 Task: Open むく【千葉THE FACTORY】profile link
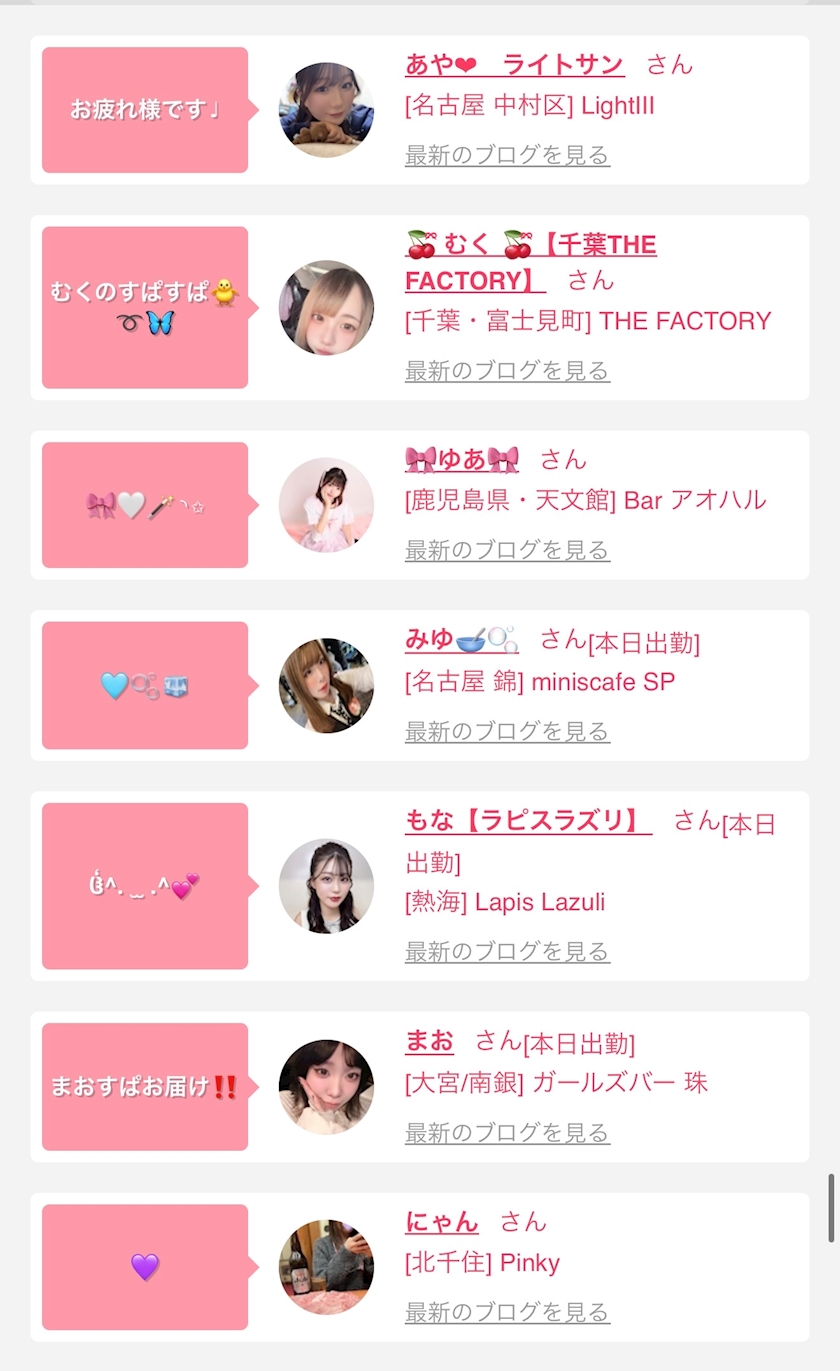[x=531, y=263]
